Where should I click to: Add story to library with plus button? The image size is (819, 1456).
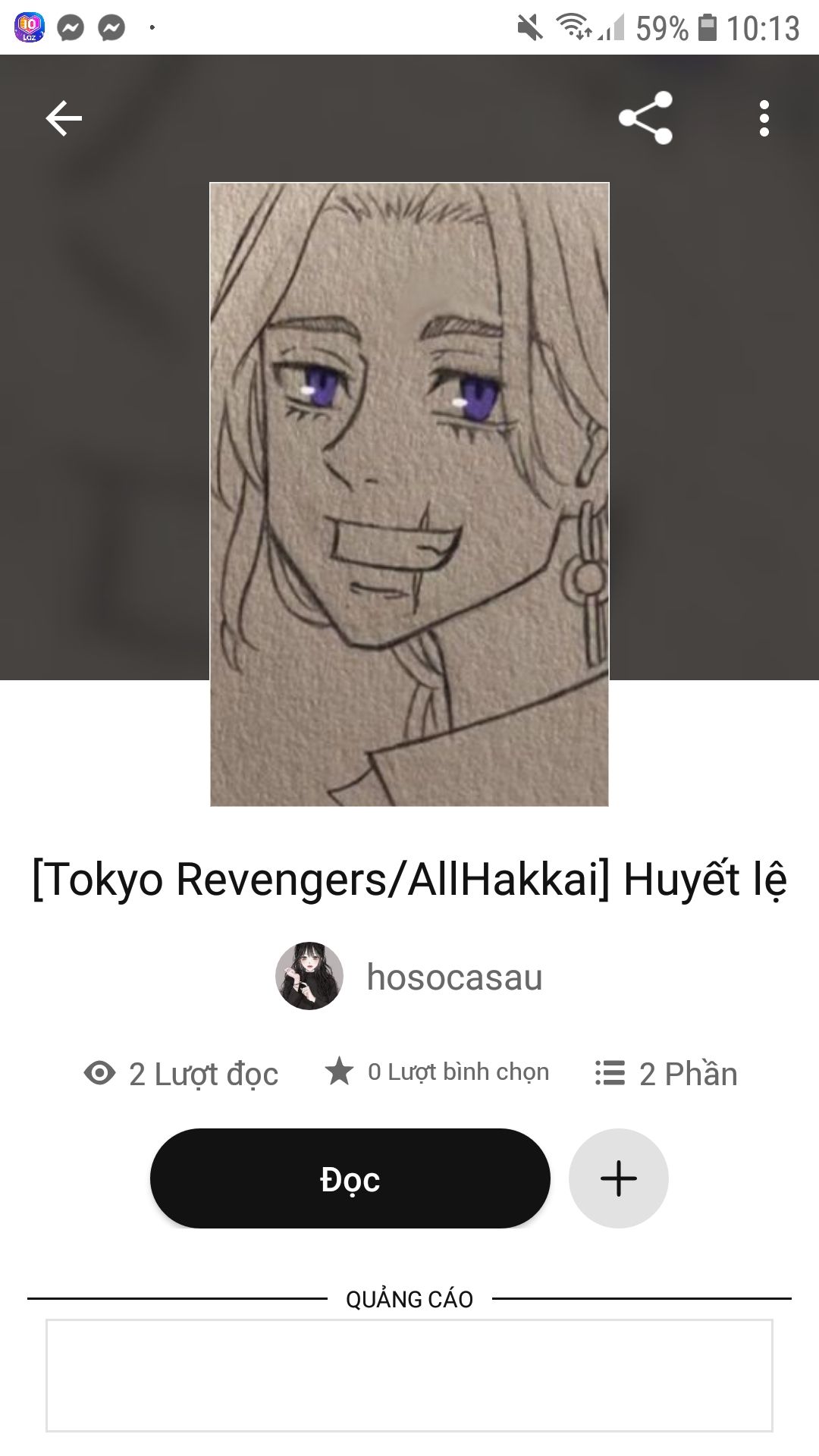[x=618, y=1178]
